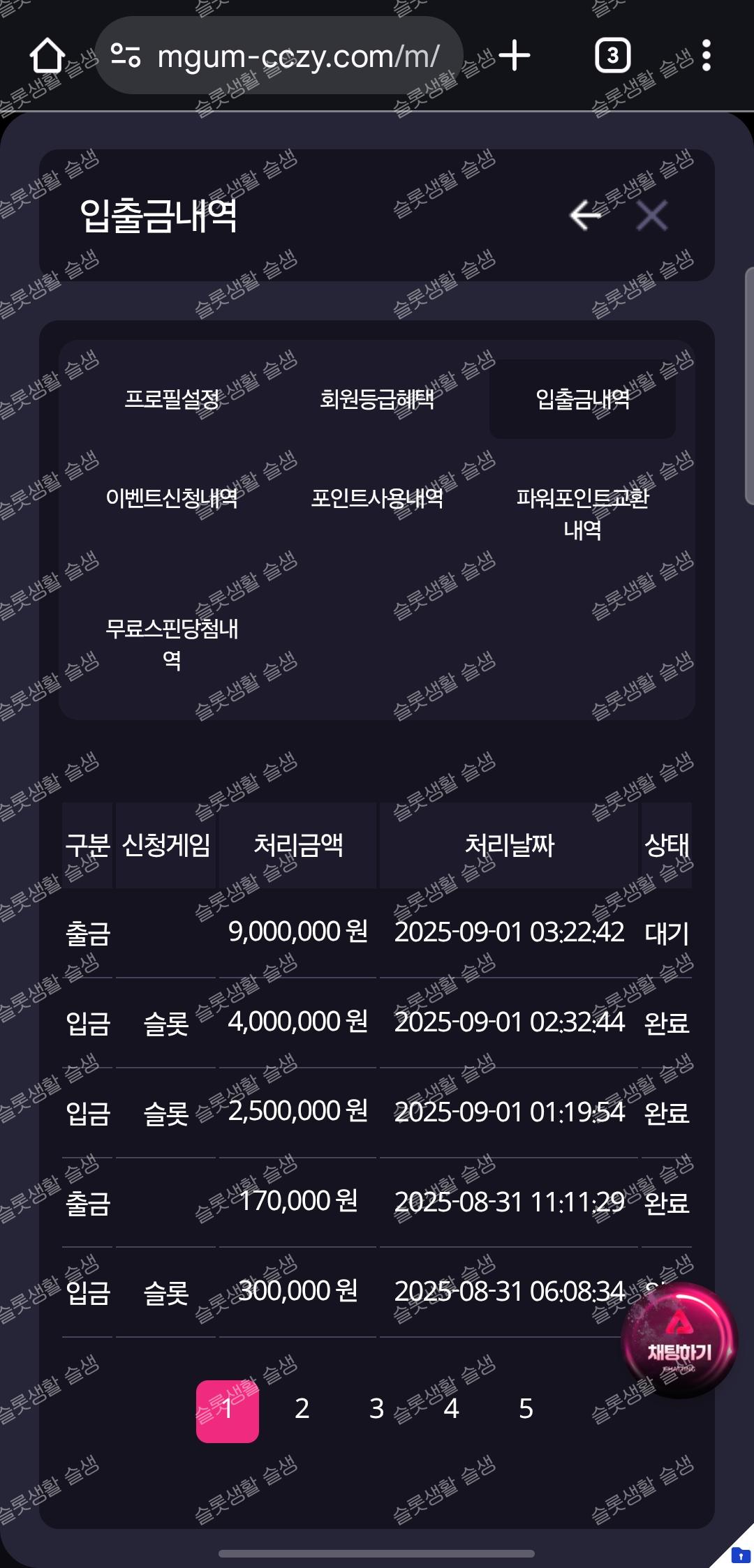Image resolution: width=754 pixels, height=1568 pixels.
Task: Switch to the 프로필설정 tab
Action: click(172, 399)
